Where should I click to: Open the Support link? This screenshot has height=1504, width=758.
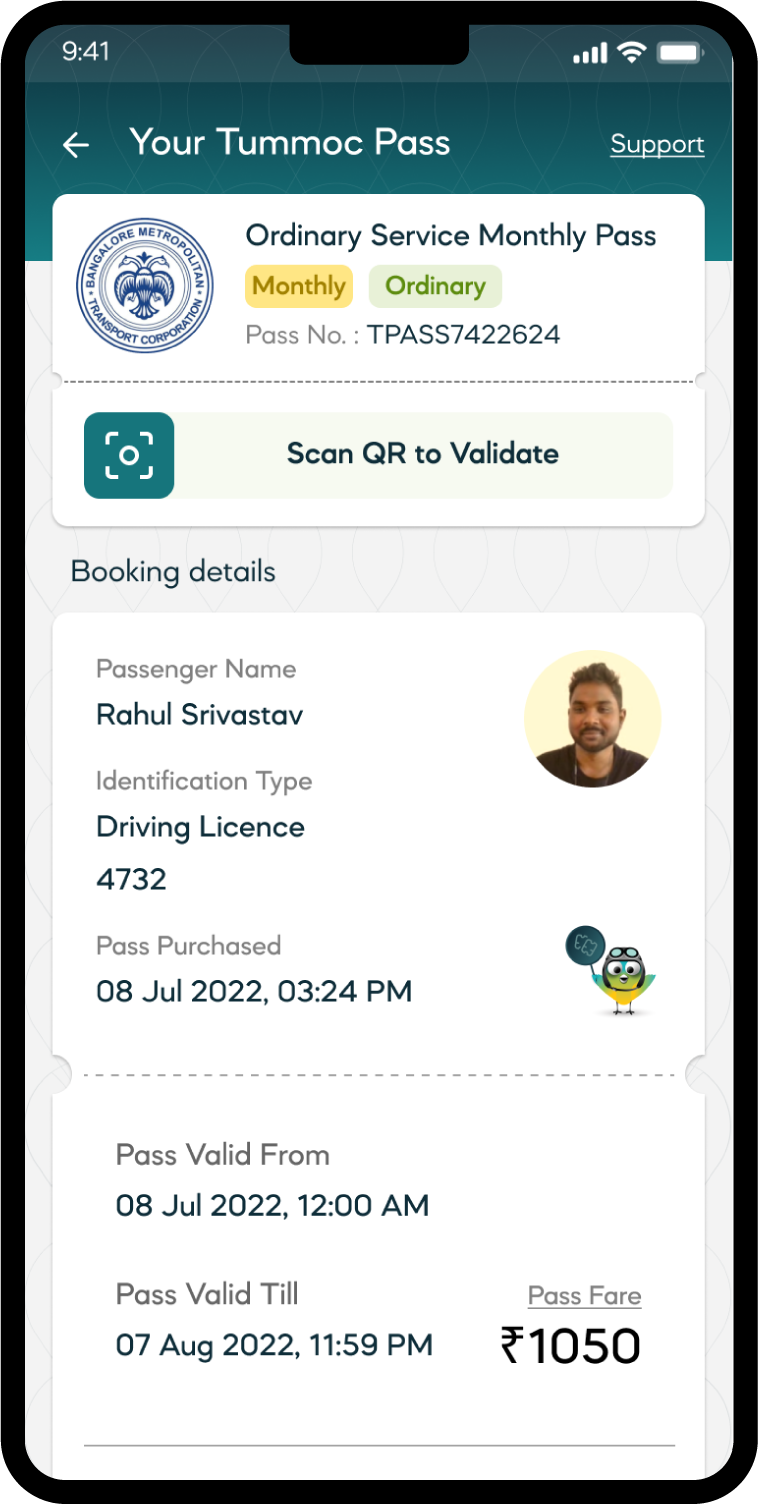pos(657,144)
